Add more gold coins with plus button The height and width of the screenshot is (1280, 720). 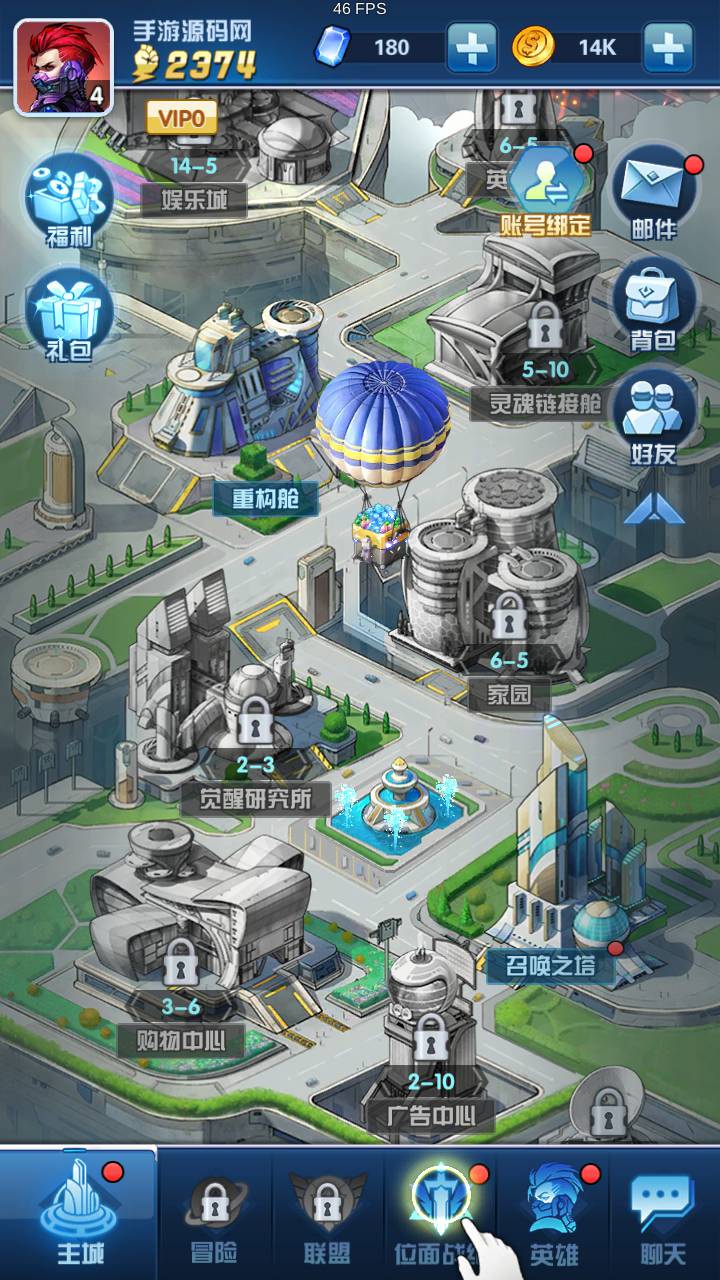(x=668, y=47)
